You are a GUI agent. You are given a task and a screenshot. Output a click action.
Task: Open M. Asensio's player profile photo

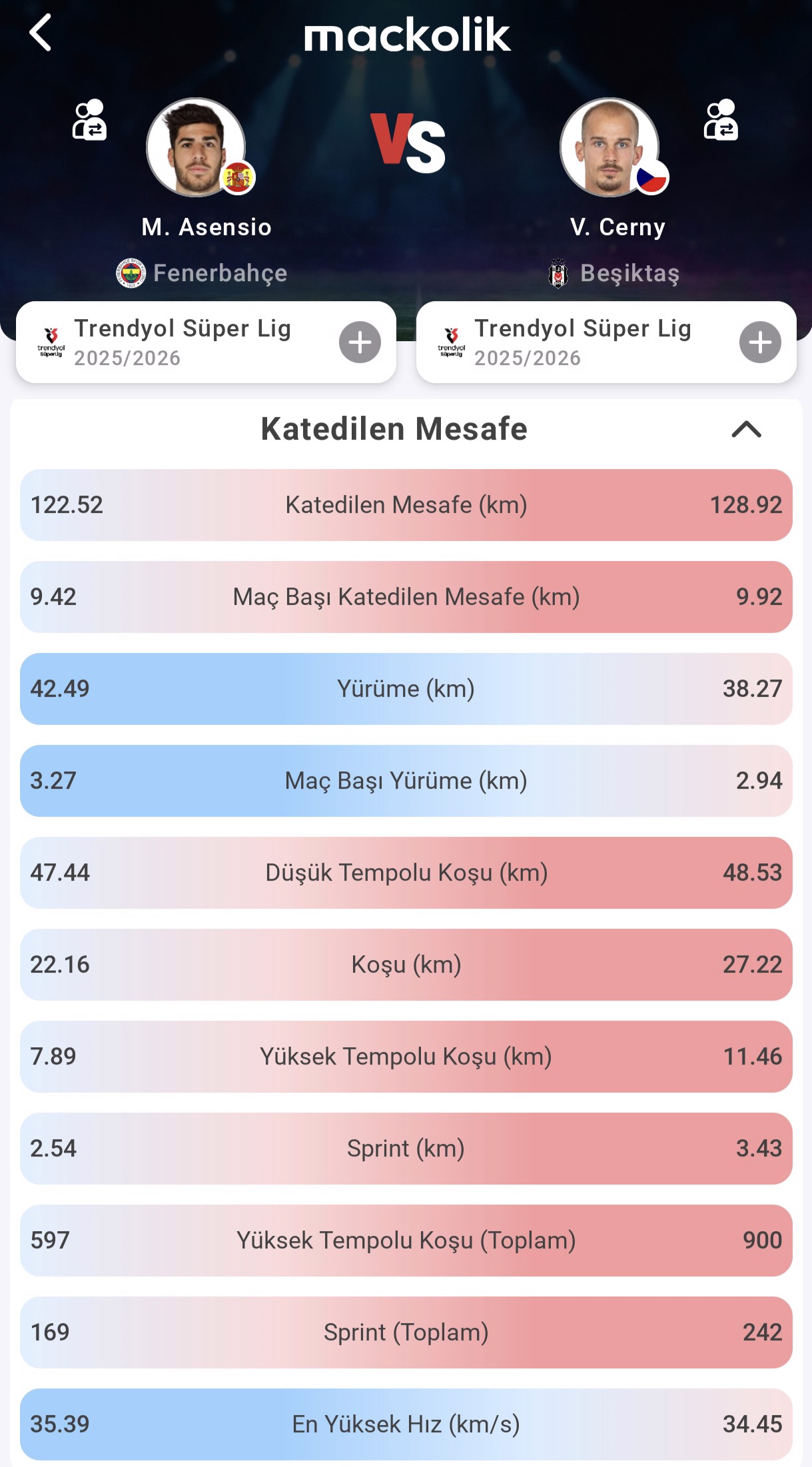(196, 147)
